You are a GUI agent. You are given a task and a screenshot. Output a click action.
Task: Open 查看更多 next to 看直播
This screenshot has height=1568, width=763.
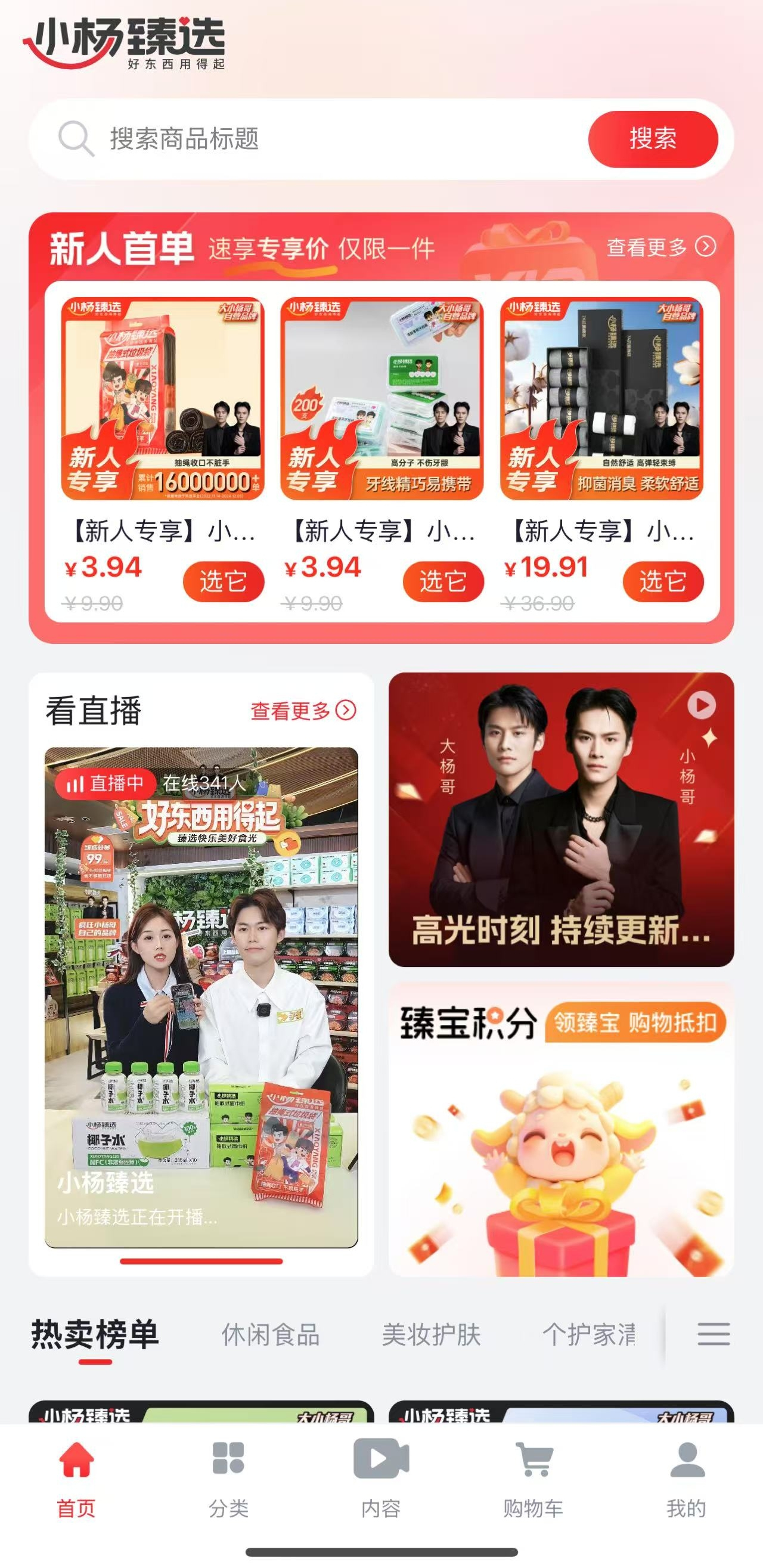point(303,710)
